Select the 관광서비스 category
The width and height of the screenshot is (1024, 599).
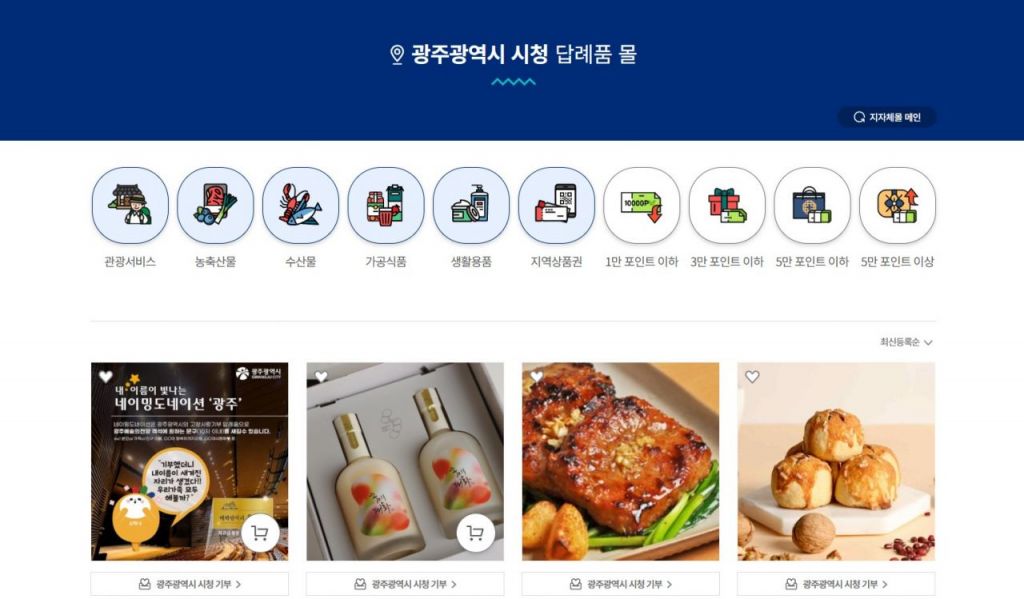click(129, 205)
